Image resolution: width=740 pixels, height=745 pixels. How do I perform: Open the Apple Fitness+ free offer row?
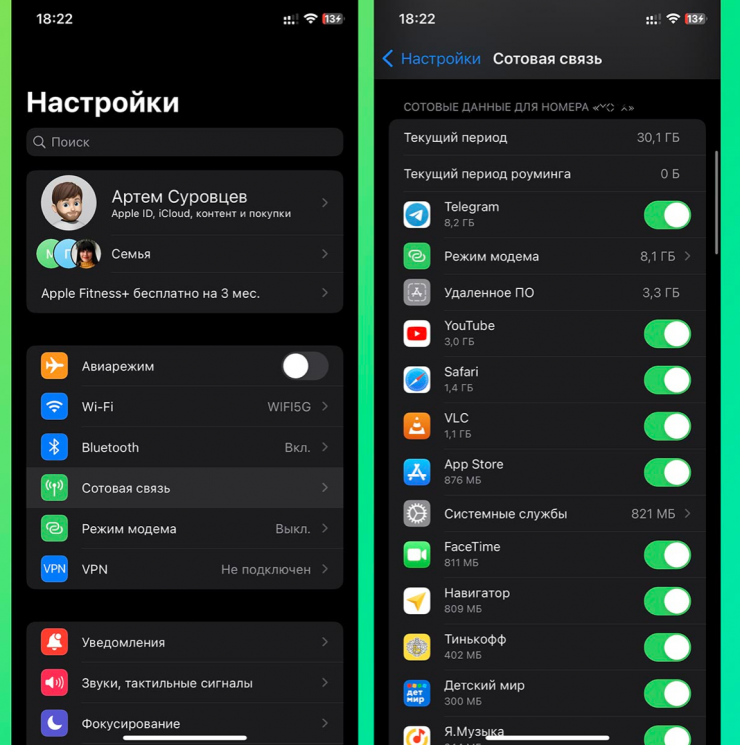click(x=185, y=293)
